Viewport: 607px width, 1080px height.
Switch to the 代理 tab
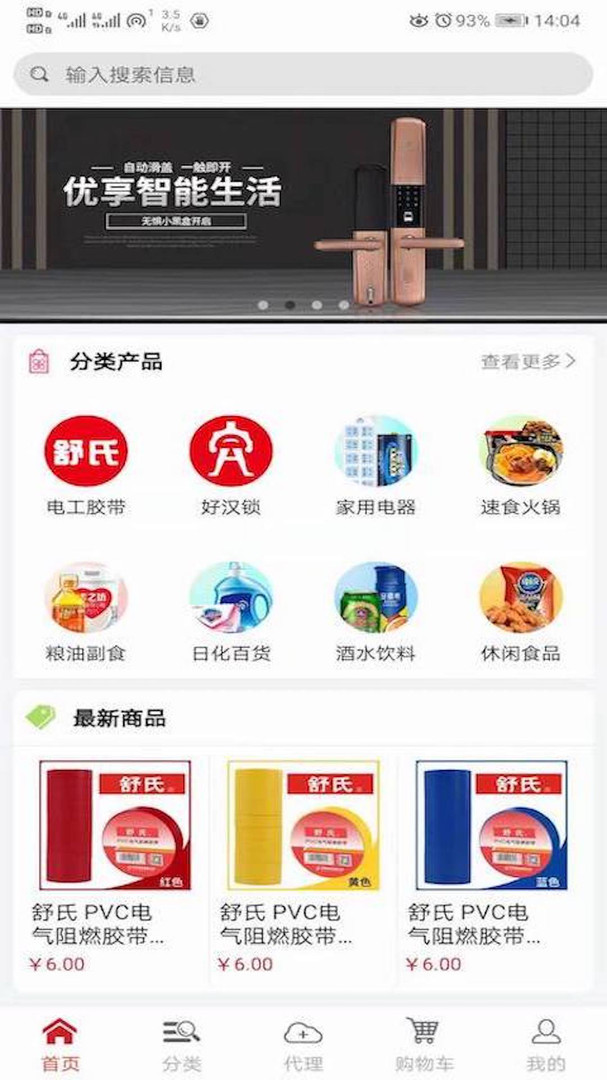[303, 1043]
